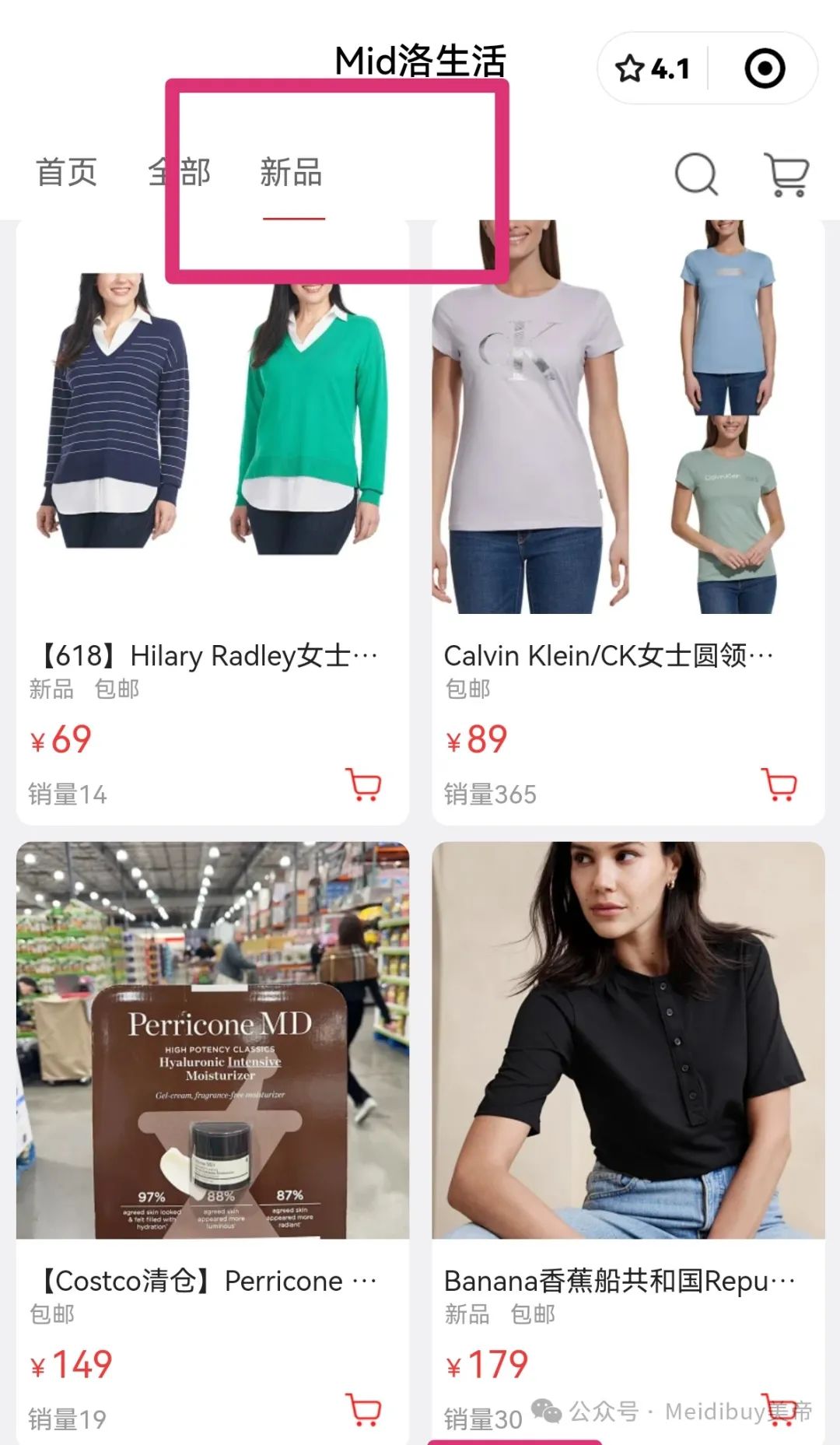Tap the 4.1 star rating button

[x=652, y=69]
